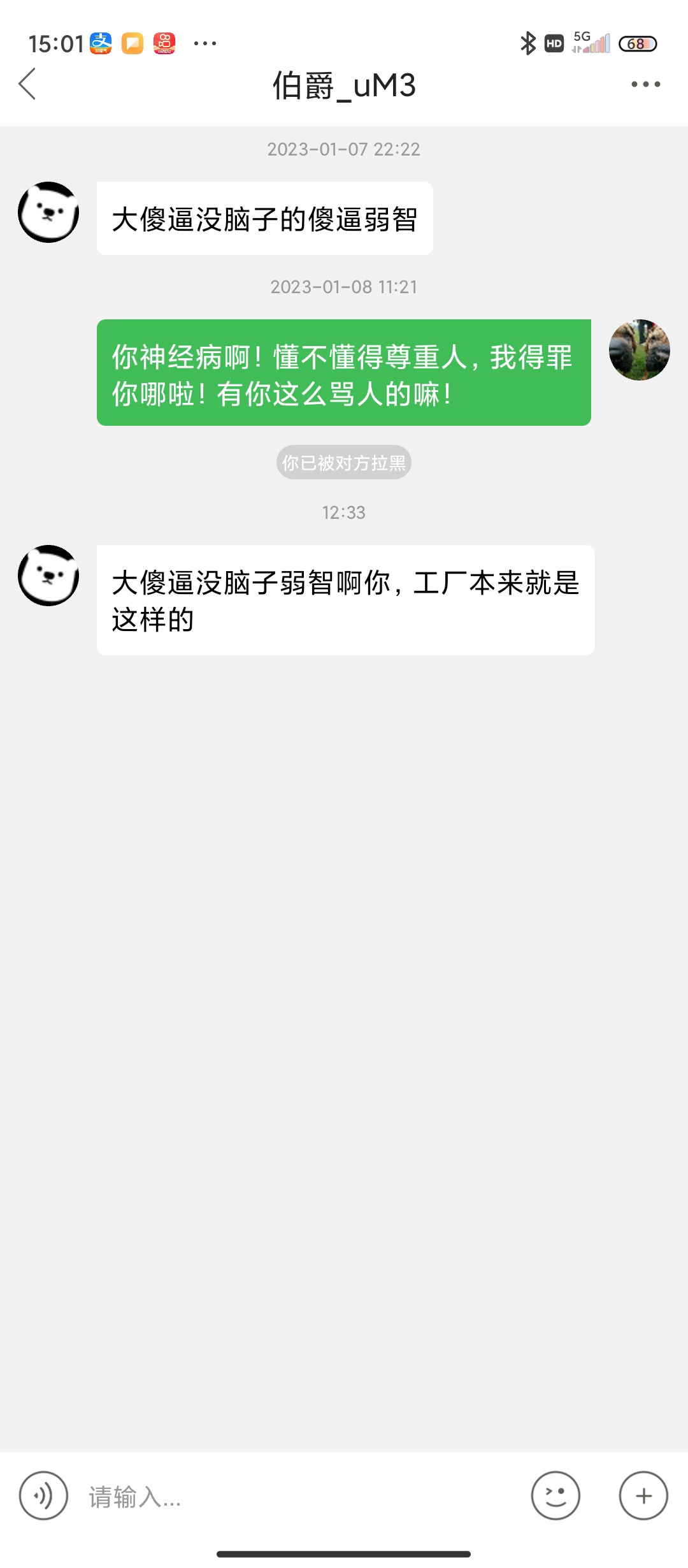Go back from the chat with 伯爵_uM3
The height and width of the screenshot is (1568, 688).
[x=27, y=84]
